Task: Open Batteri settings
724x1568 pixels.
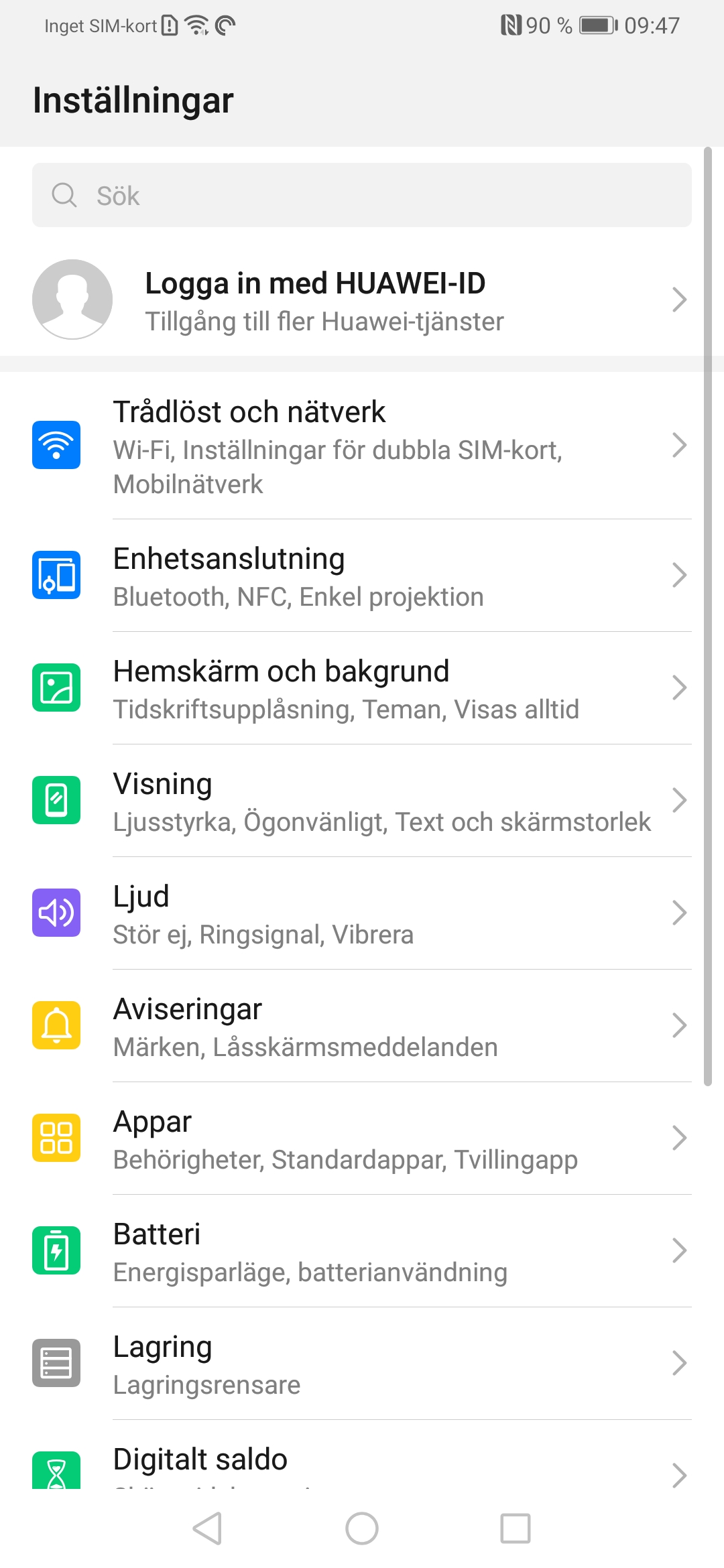Action: [x=362, y=1251]
